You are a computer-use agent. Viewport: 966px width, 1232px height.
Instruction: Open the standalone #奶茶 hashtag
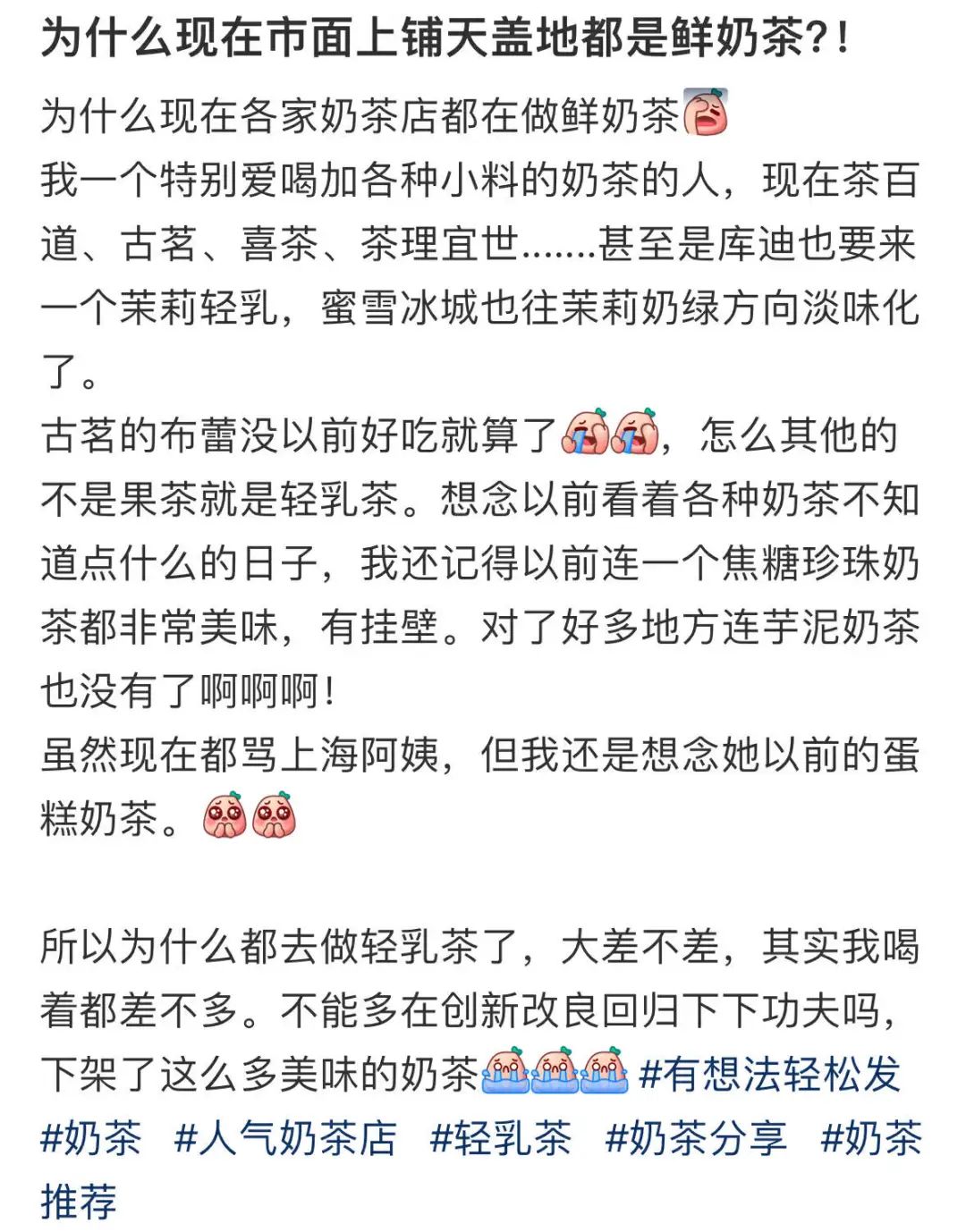[x=90, y=1138]
